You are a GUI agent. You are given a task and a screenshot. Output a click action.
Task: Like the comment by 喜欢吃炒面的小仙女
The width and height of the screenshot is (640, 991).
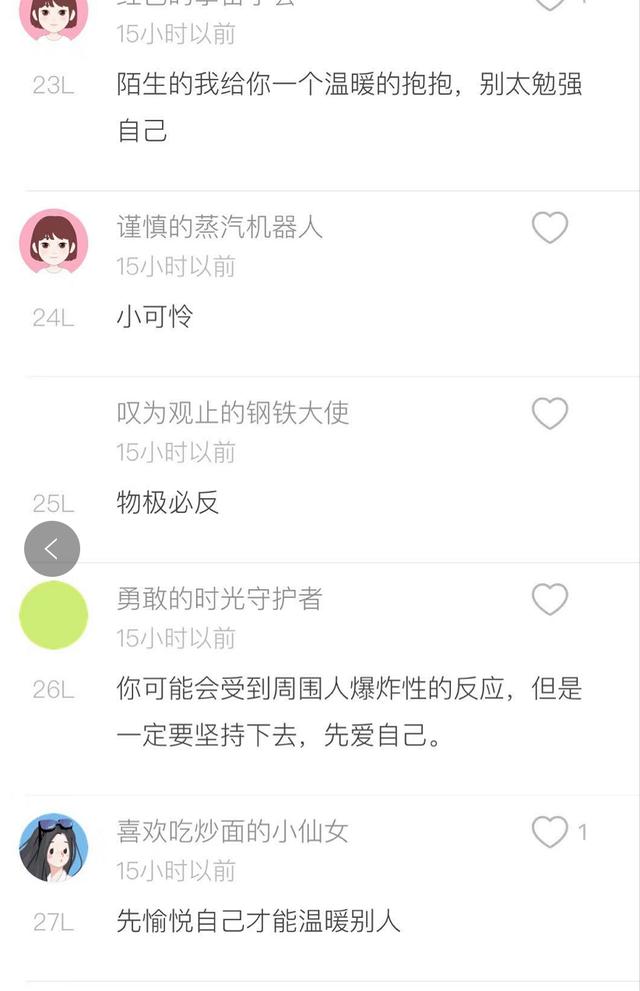coord(549,832)
